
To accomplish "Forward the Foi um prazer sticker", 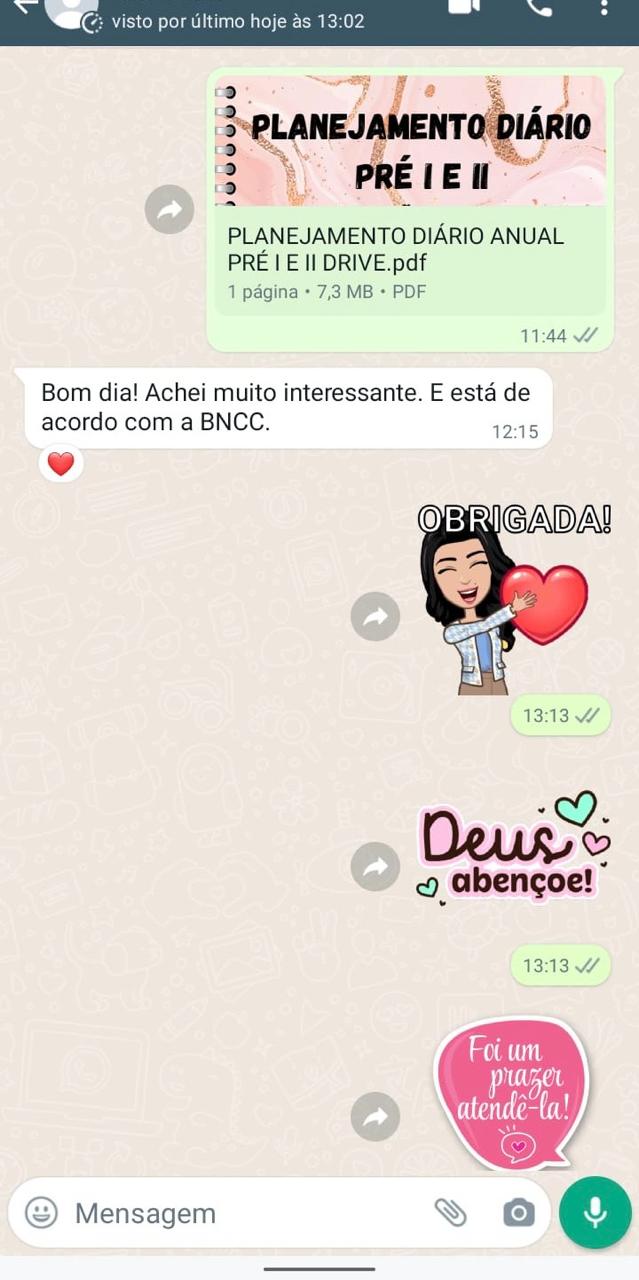I will pos(375,1116).
